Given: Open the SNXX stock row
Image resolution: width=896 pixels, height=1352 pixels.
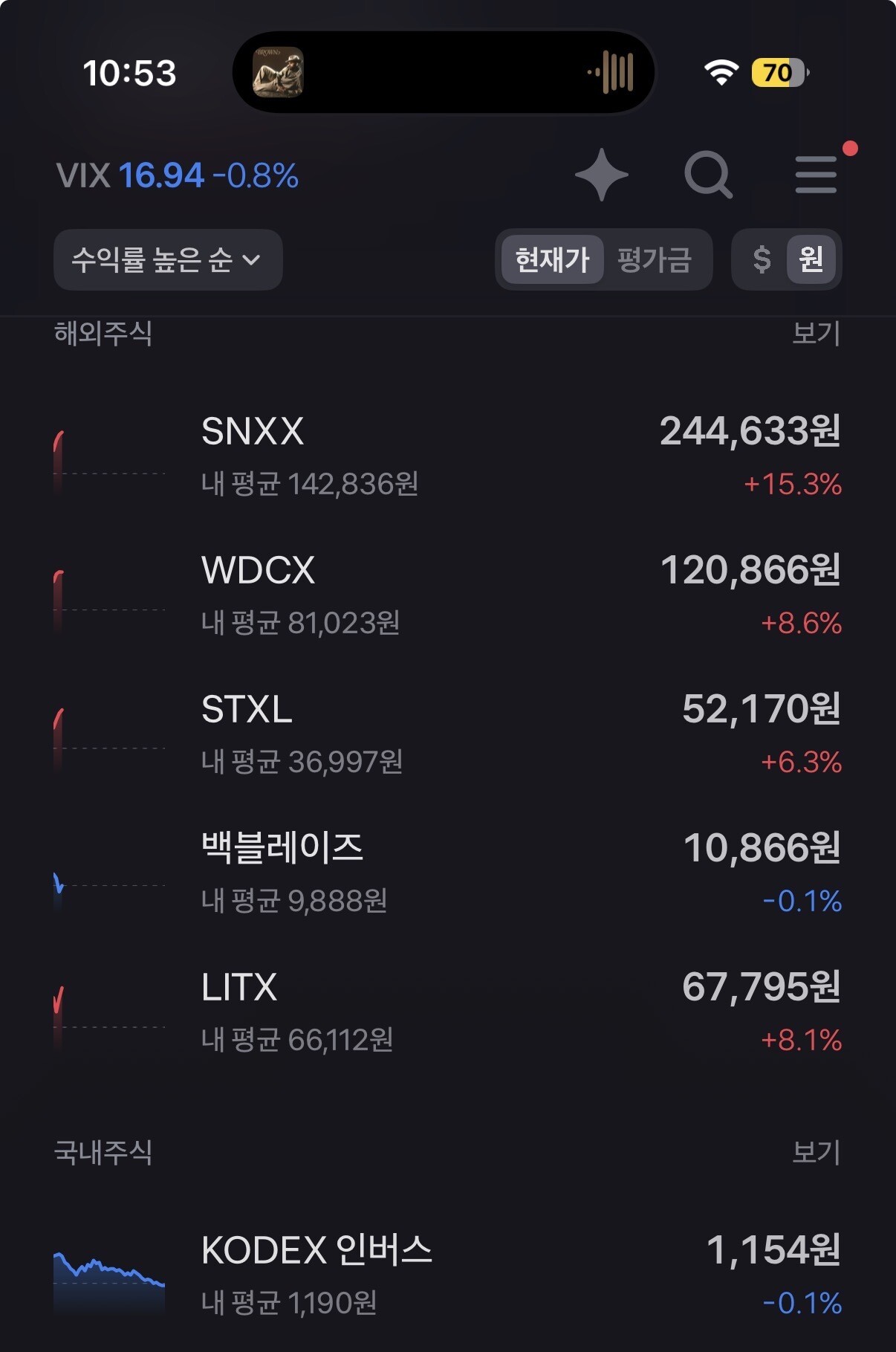Looking at the screenshot, I should click(x=448, y=457).
